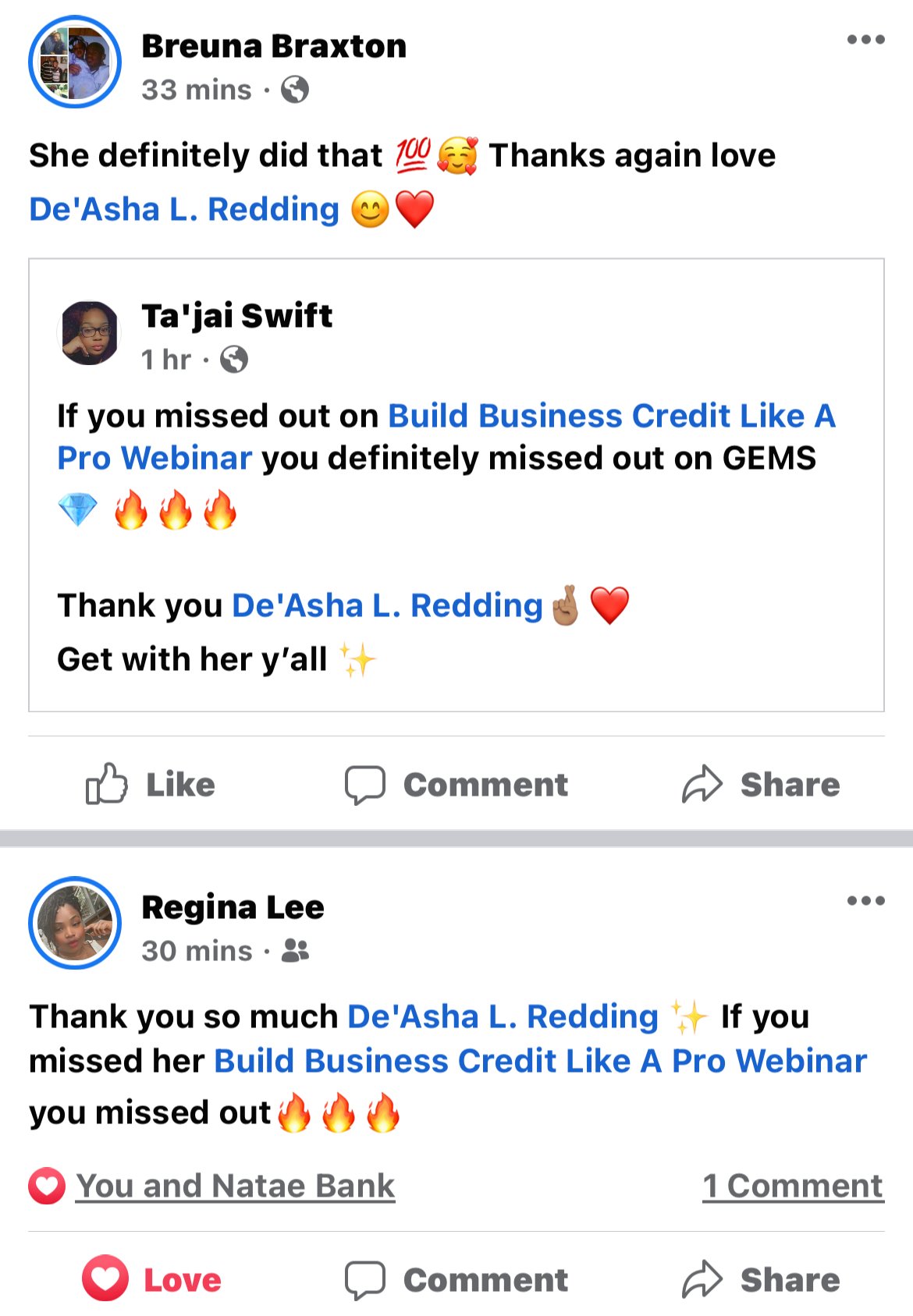This screenshot has width=913, height=1316.
Task: Comment on Regina Lee's post
Action: pyautogui.click(x=456, y=1279)
